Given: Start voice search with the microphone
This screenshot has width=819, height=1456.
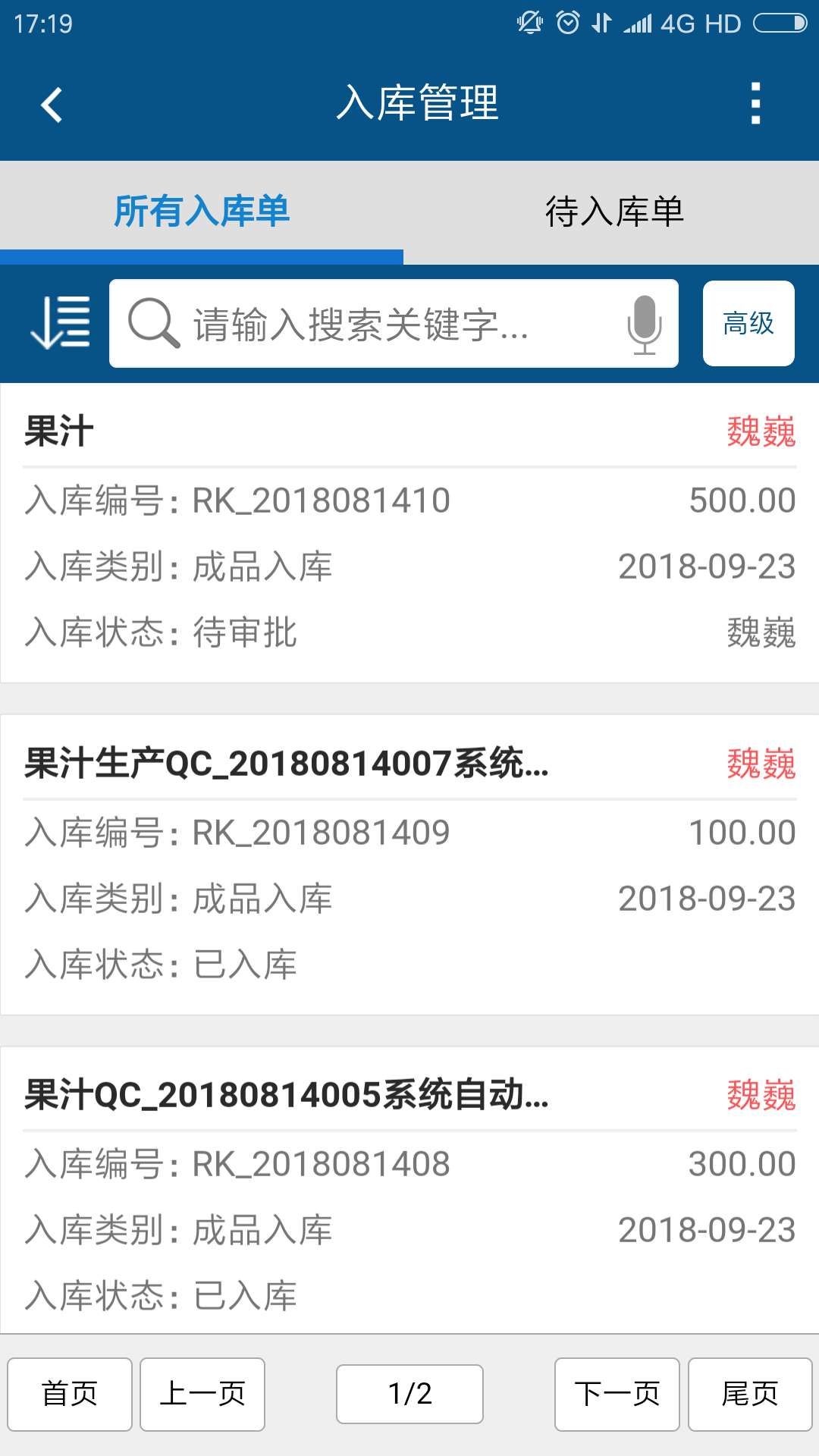Looking at the screenshot, I should coord(644,324).
